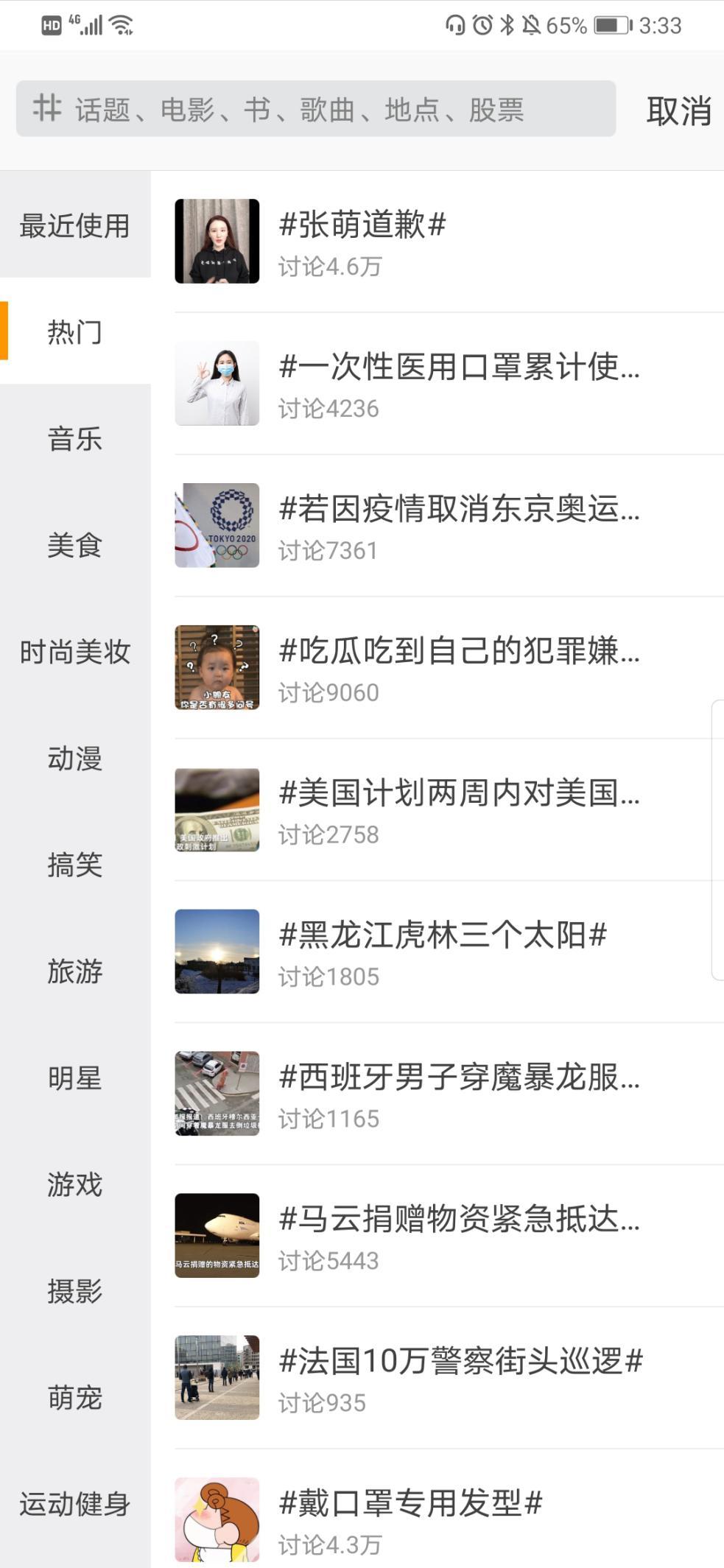Cancel with the 取消 button
The width and height of the screenshot is (724, 1568).
tap(678, 111)
